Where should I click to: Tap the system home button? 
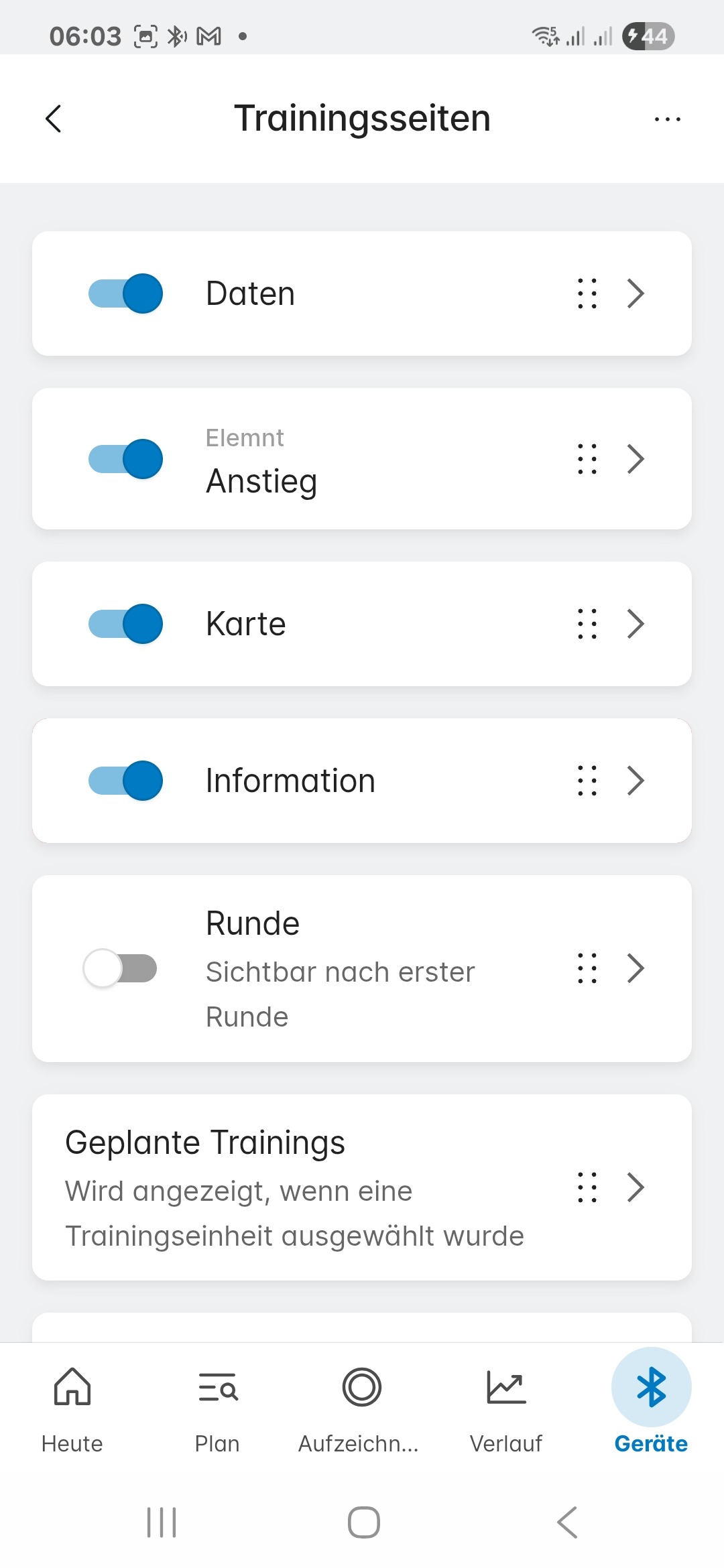point(364,1522)
